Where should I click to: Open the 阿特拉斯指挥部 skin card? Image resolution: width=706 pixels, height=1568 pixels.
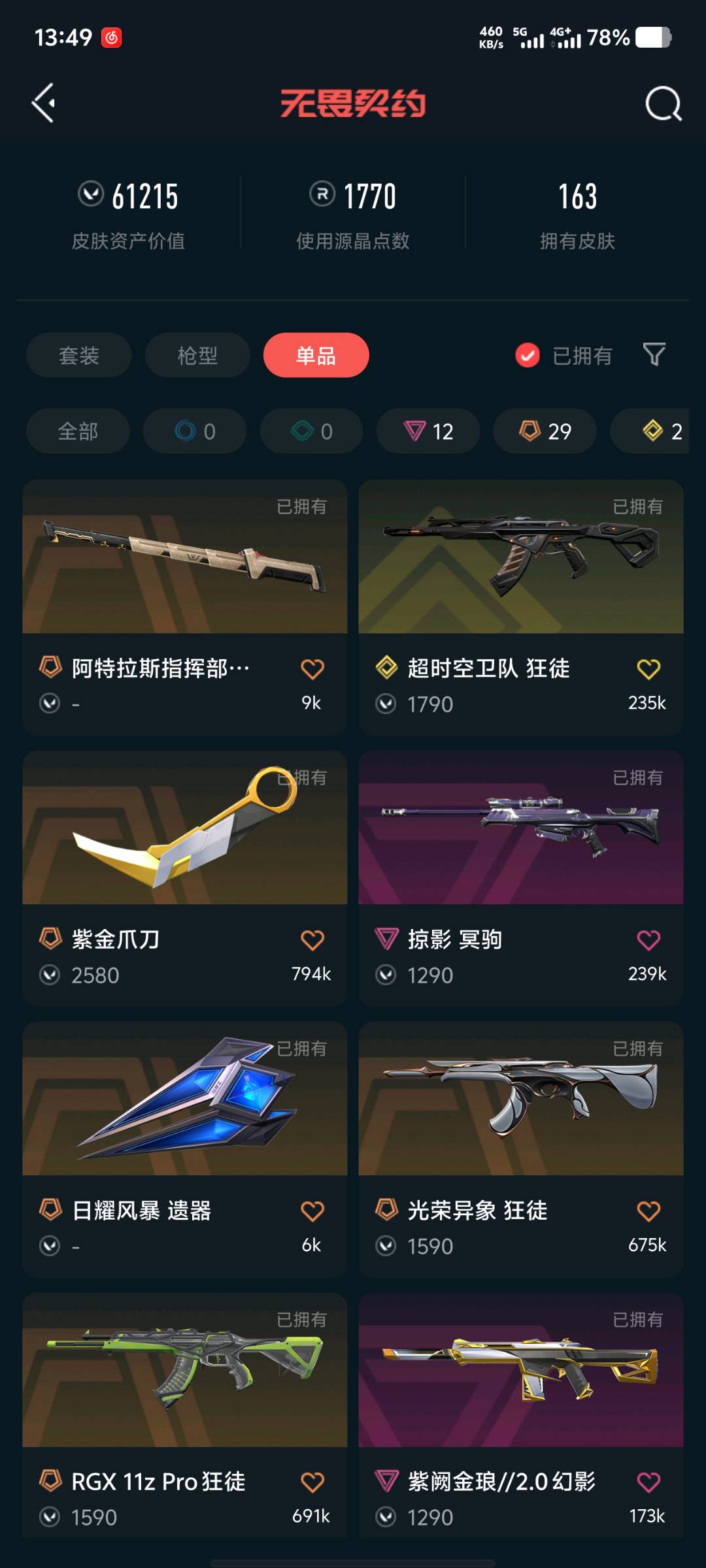[185, 608]
